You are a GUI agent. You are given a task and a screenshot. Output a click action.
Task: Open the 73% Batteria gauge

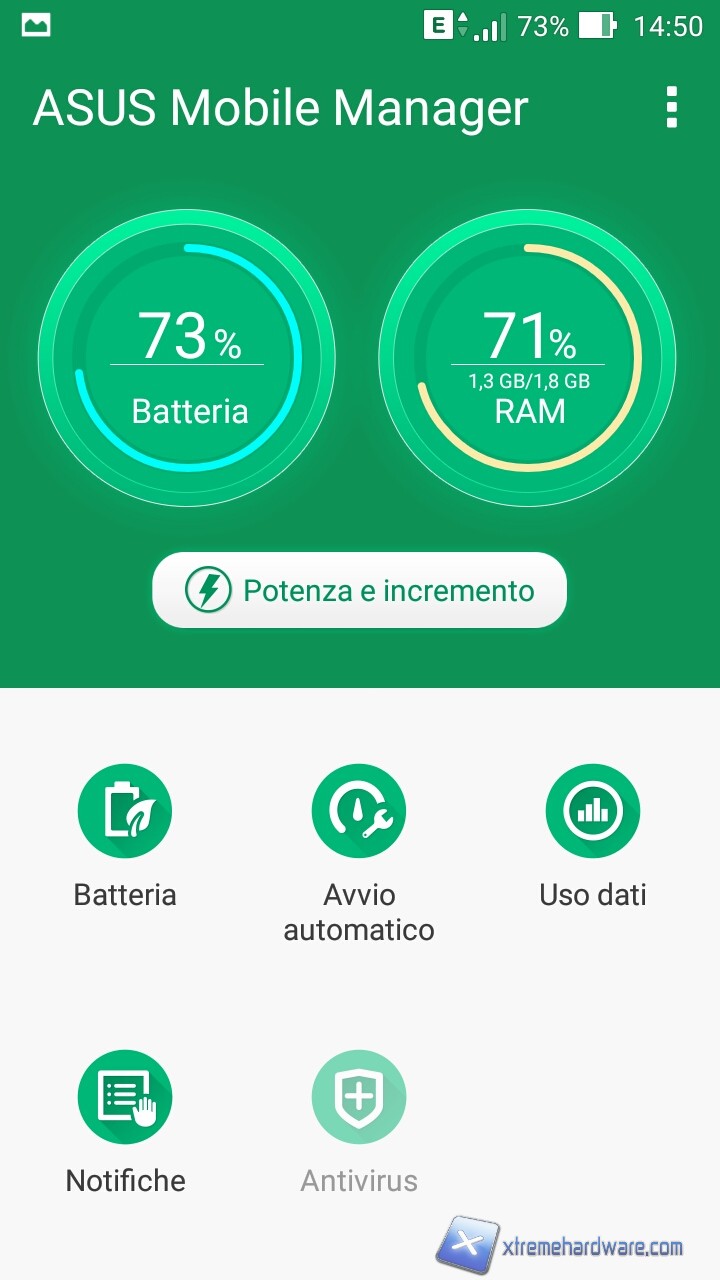(x=187, y=357)
